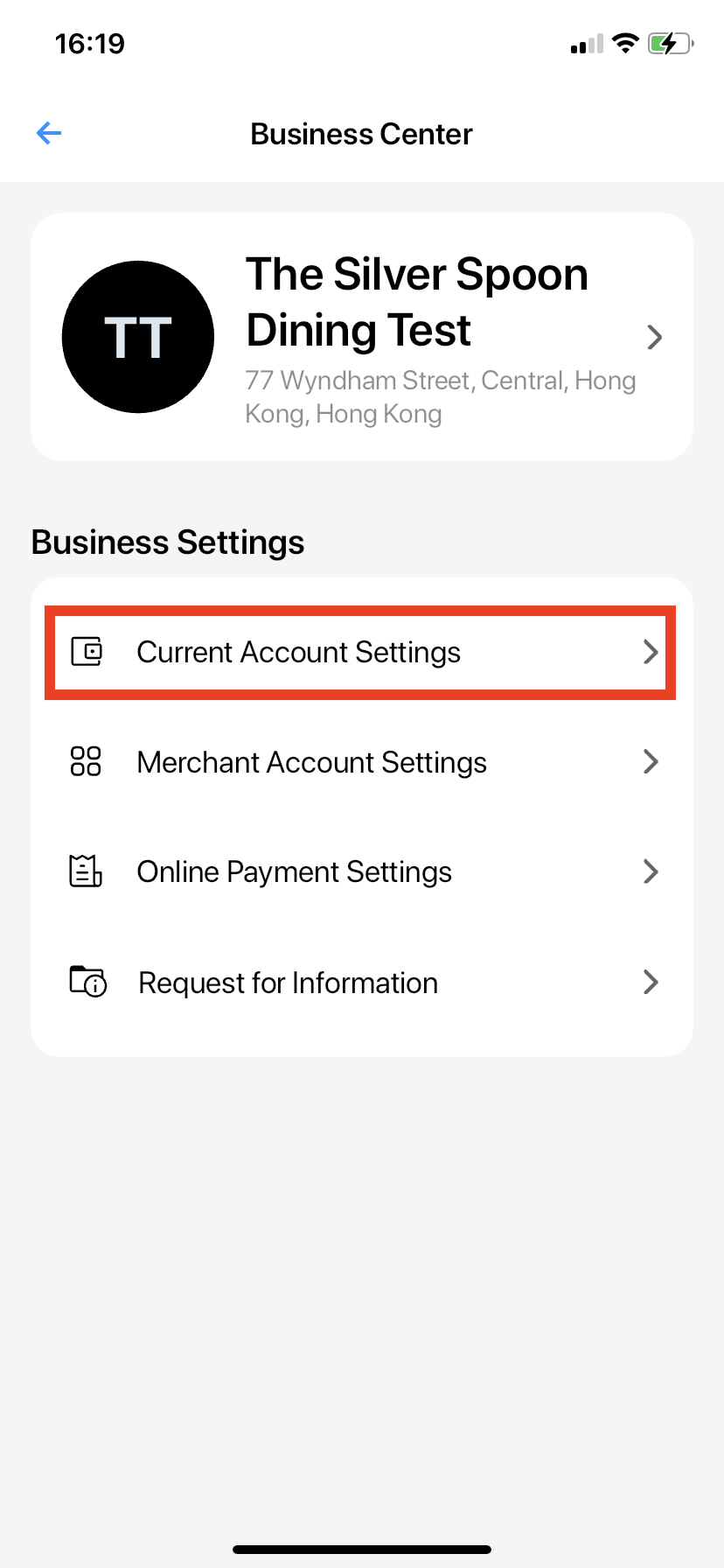Screen dimensions: 724x1568
Task: Tap the TT business avatar circle
Action: 137,336
